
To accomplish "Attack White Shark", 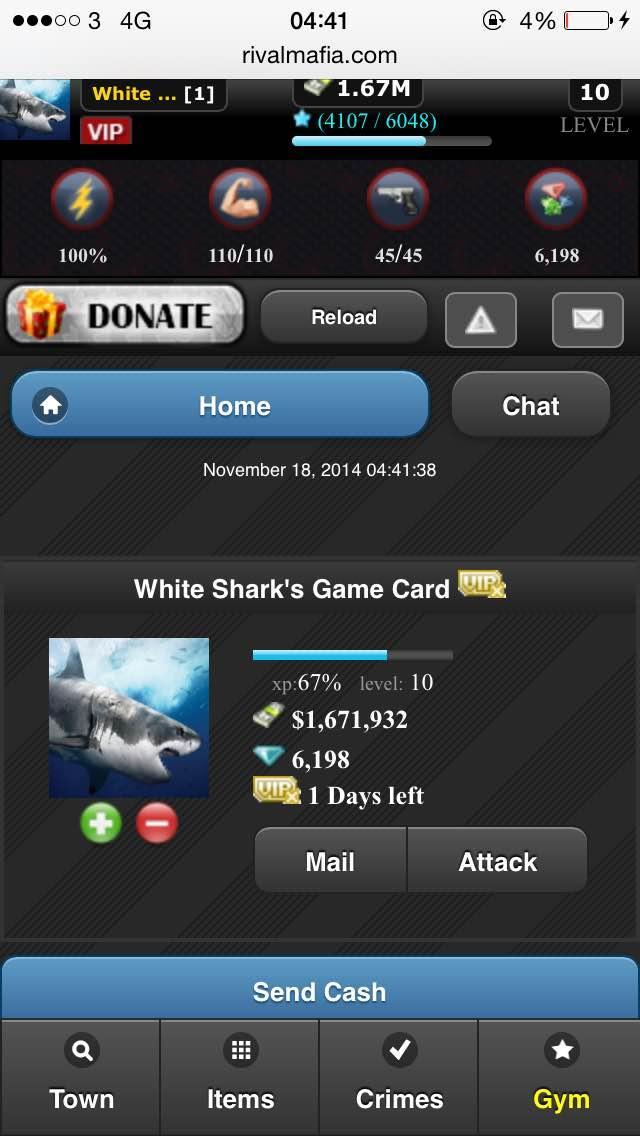I will click(x=497, y=861).
